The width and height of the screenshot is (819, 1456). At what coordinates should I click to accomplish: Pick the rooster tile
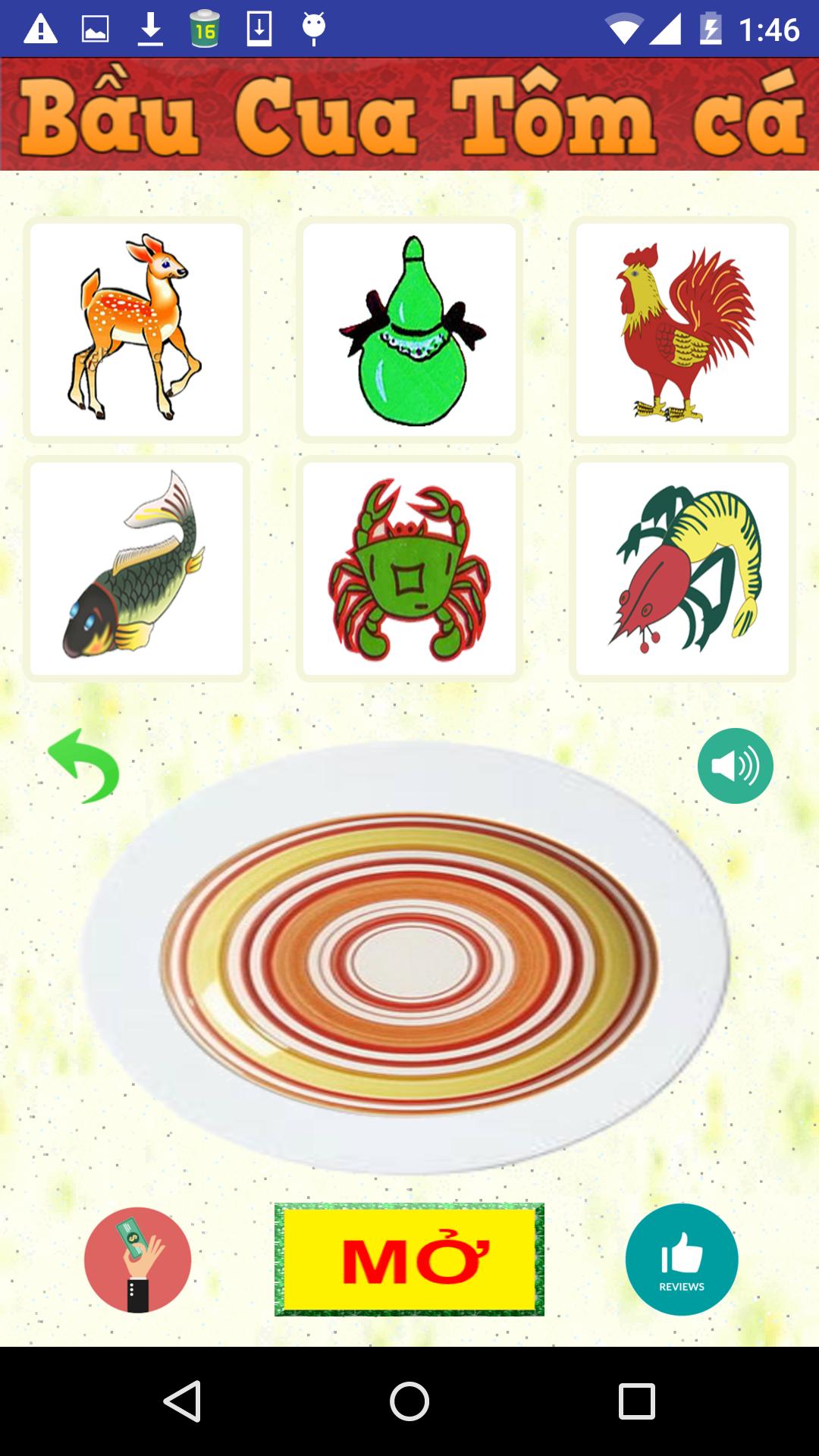click(682, 329)
